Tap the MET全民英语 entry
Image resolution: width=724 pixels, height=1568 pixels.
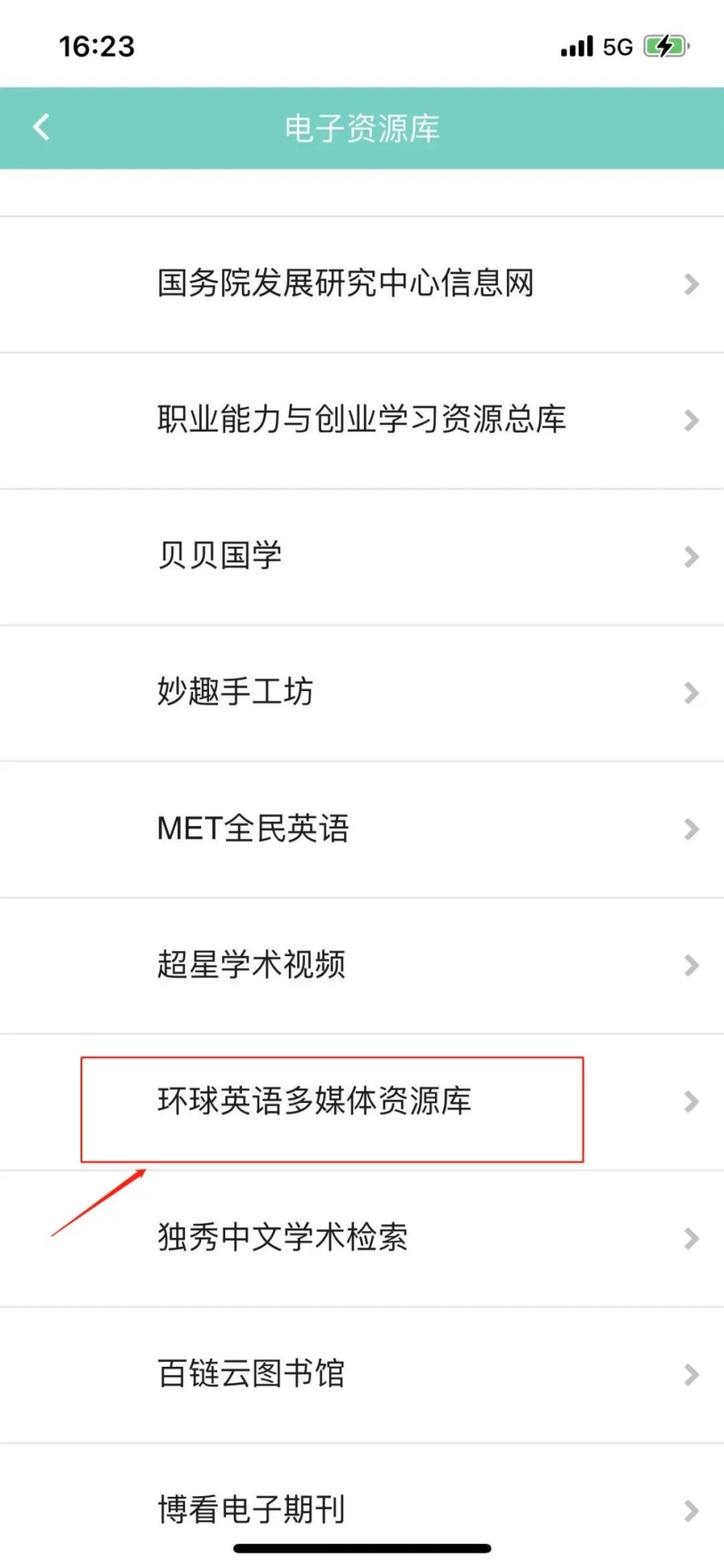362,830
